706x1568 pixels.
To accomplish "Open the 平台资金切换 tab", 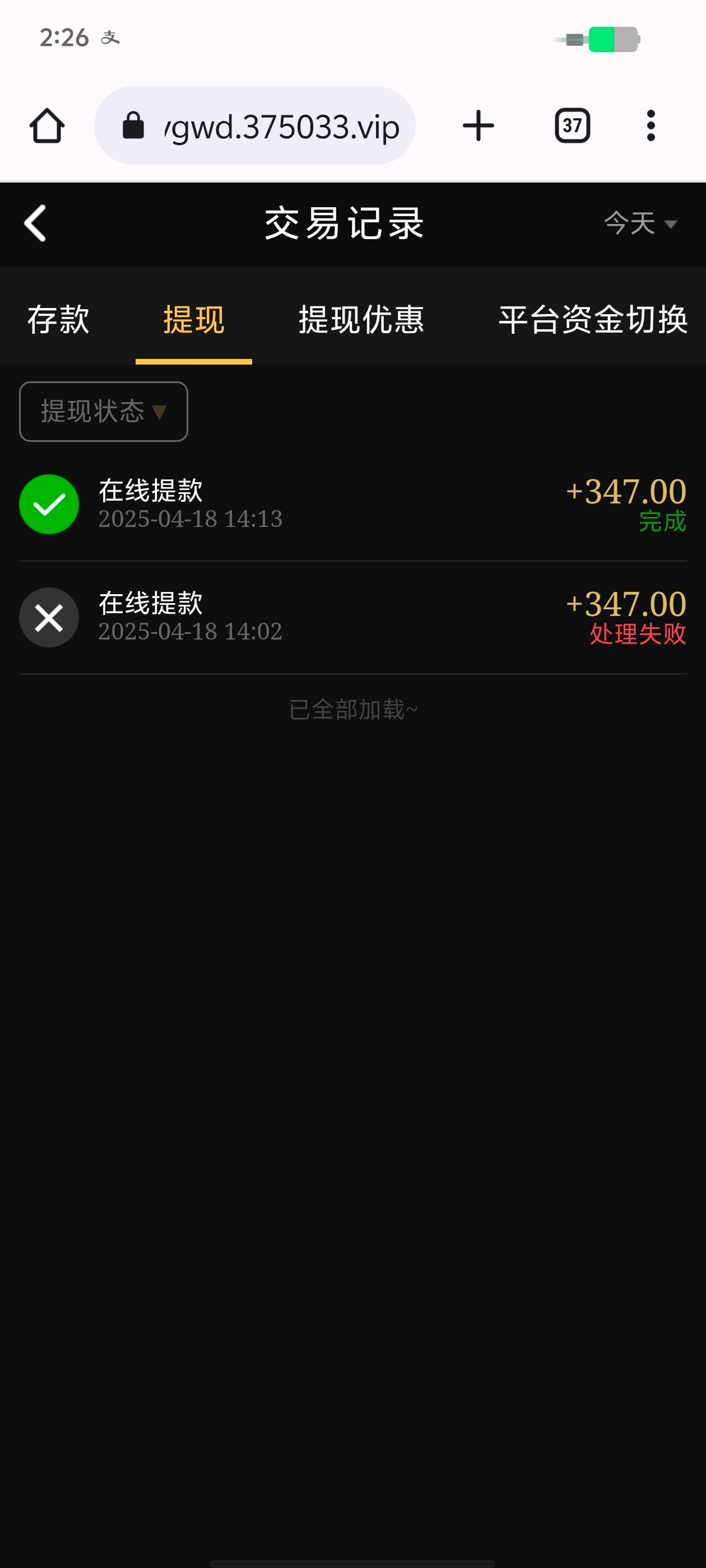I will tap(593, 320).
